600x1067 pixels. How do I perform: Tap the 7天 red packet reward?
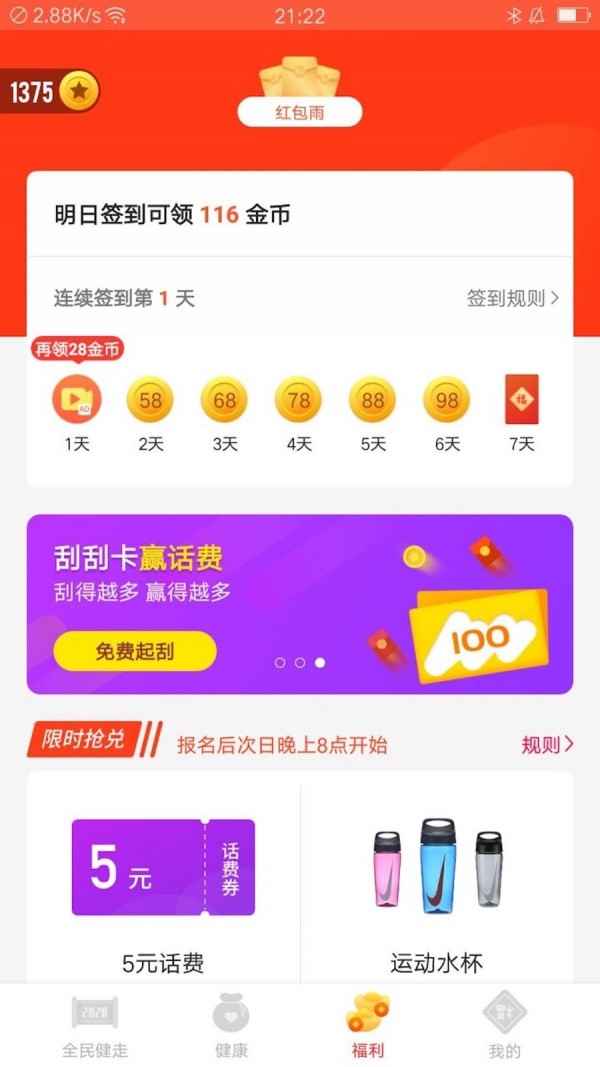pyautogui.click(x=522, y=401)
